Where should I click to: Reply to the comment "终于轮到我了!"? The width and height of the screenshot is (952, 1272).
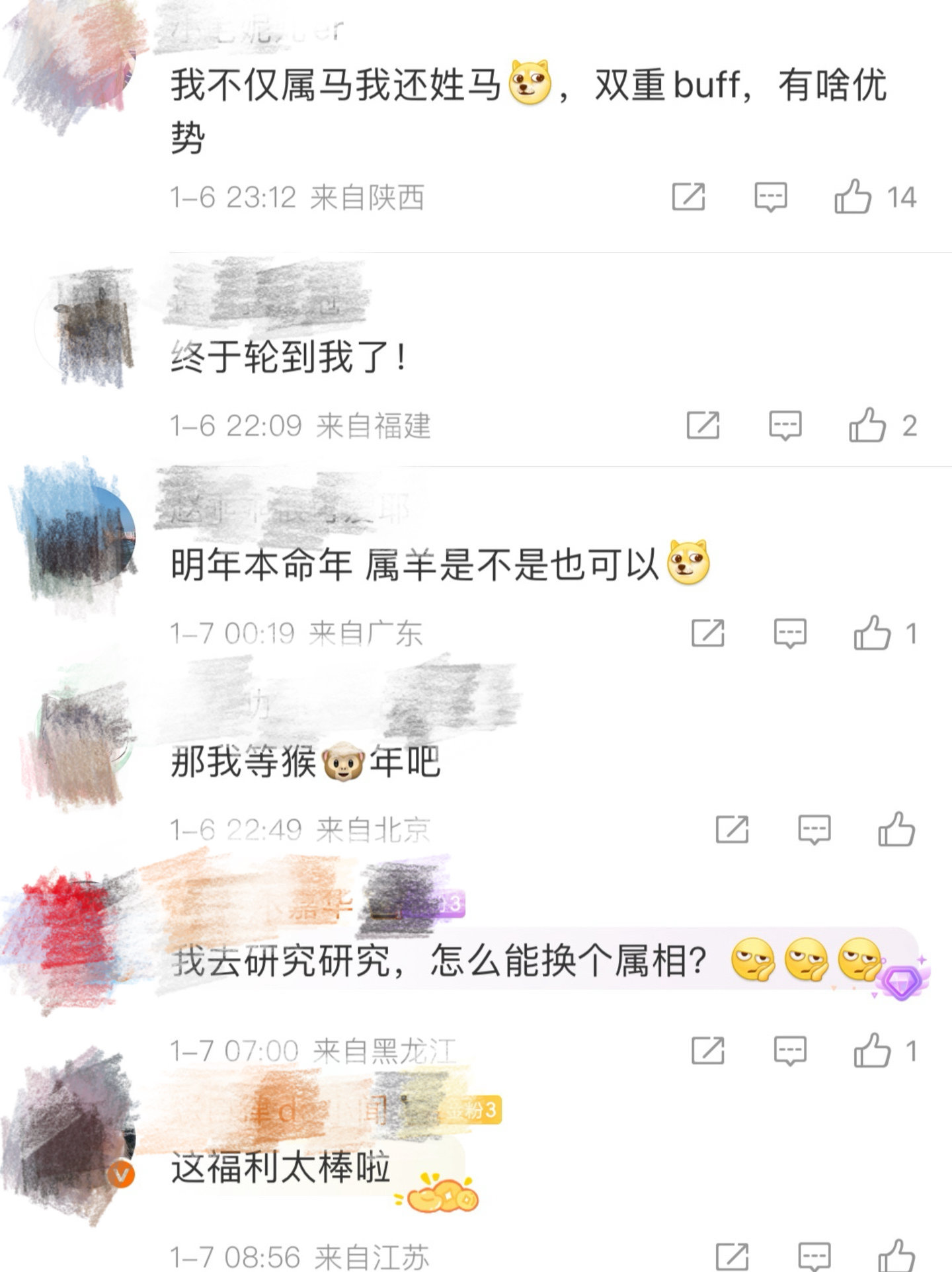(785, 425)
